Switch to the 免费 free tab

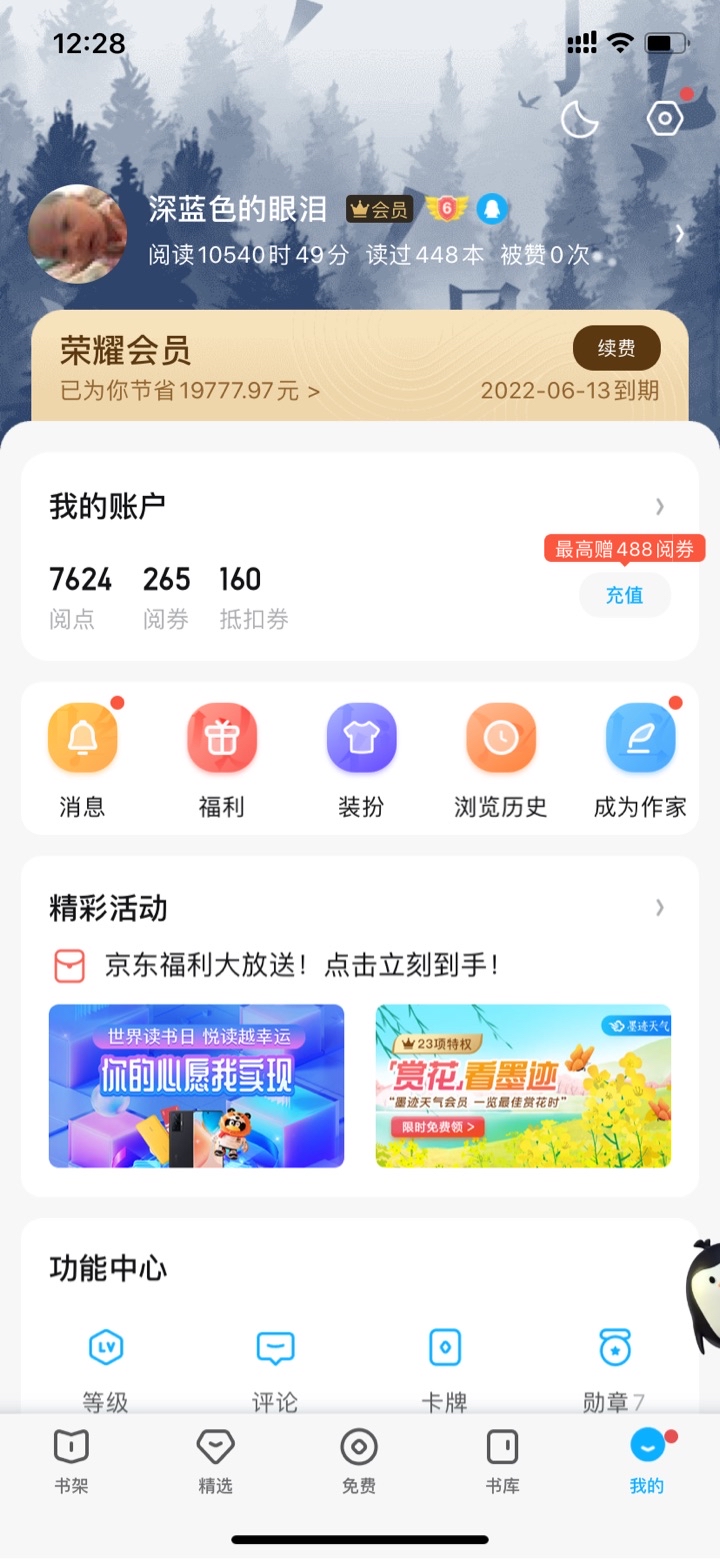(359, 1460)
